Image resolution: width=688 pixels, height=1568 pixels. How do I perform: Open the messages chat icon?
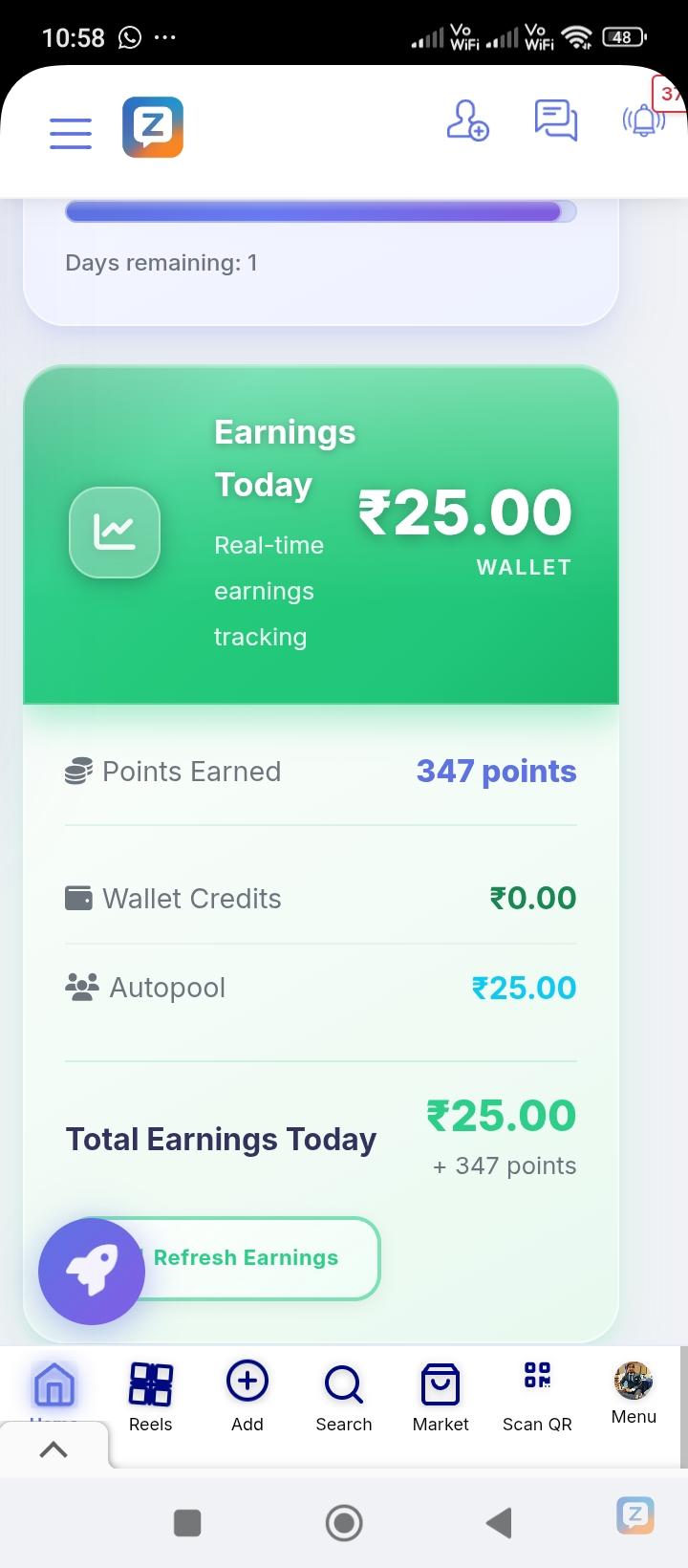pos(555,120)
